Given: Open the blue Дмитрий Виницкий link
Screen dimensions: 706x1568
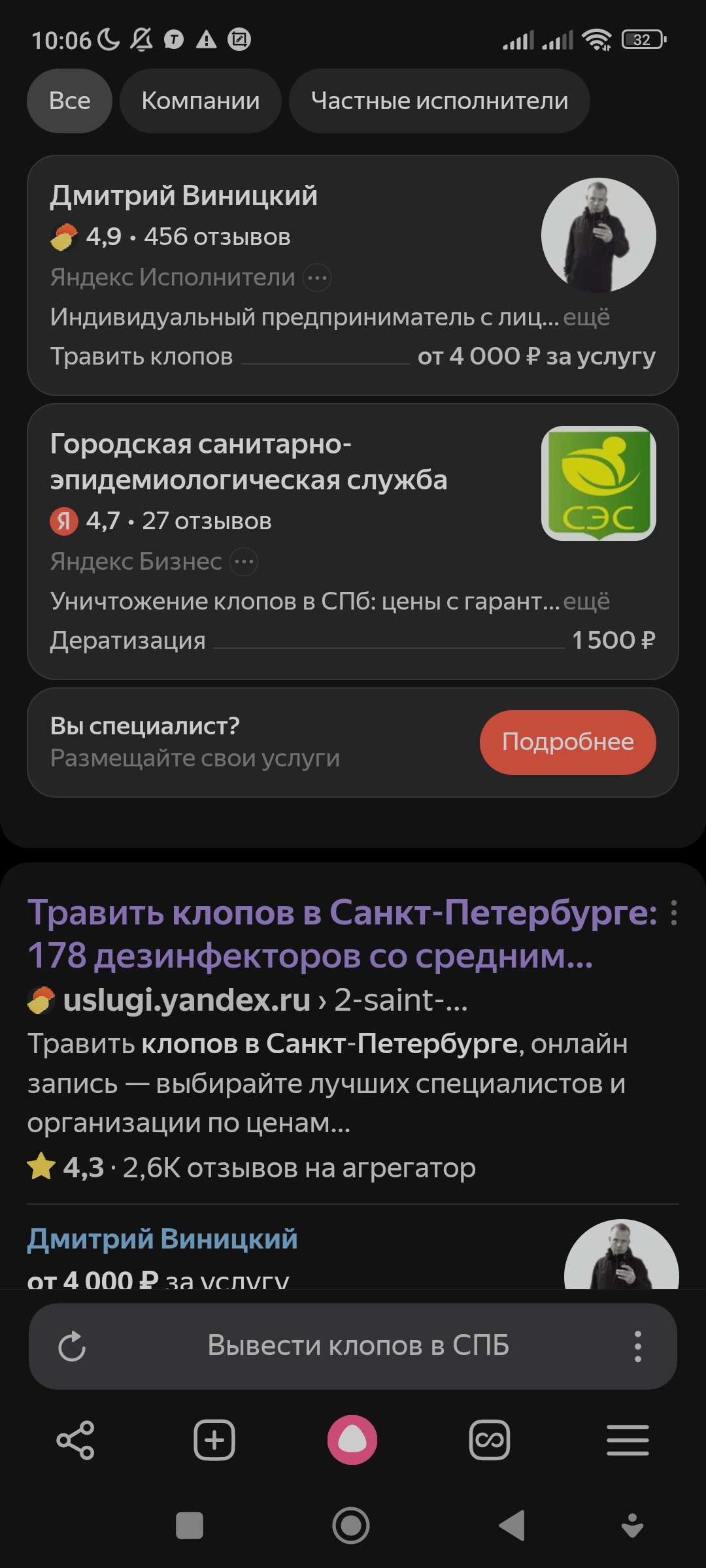Looking at the screenshot, I should pos(162,1239).
